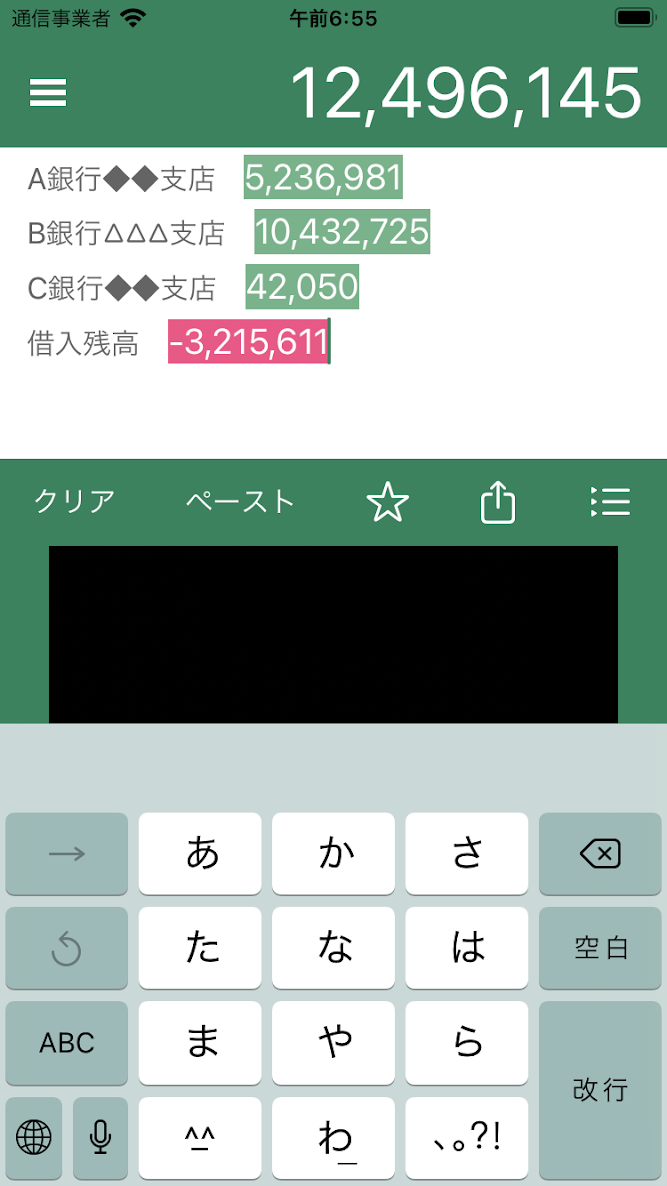Tap the クリア button
The height and width of the screenshot is (1186, 667).
(75, 501)
